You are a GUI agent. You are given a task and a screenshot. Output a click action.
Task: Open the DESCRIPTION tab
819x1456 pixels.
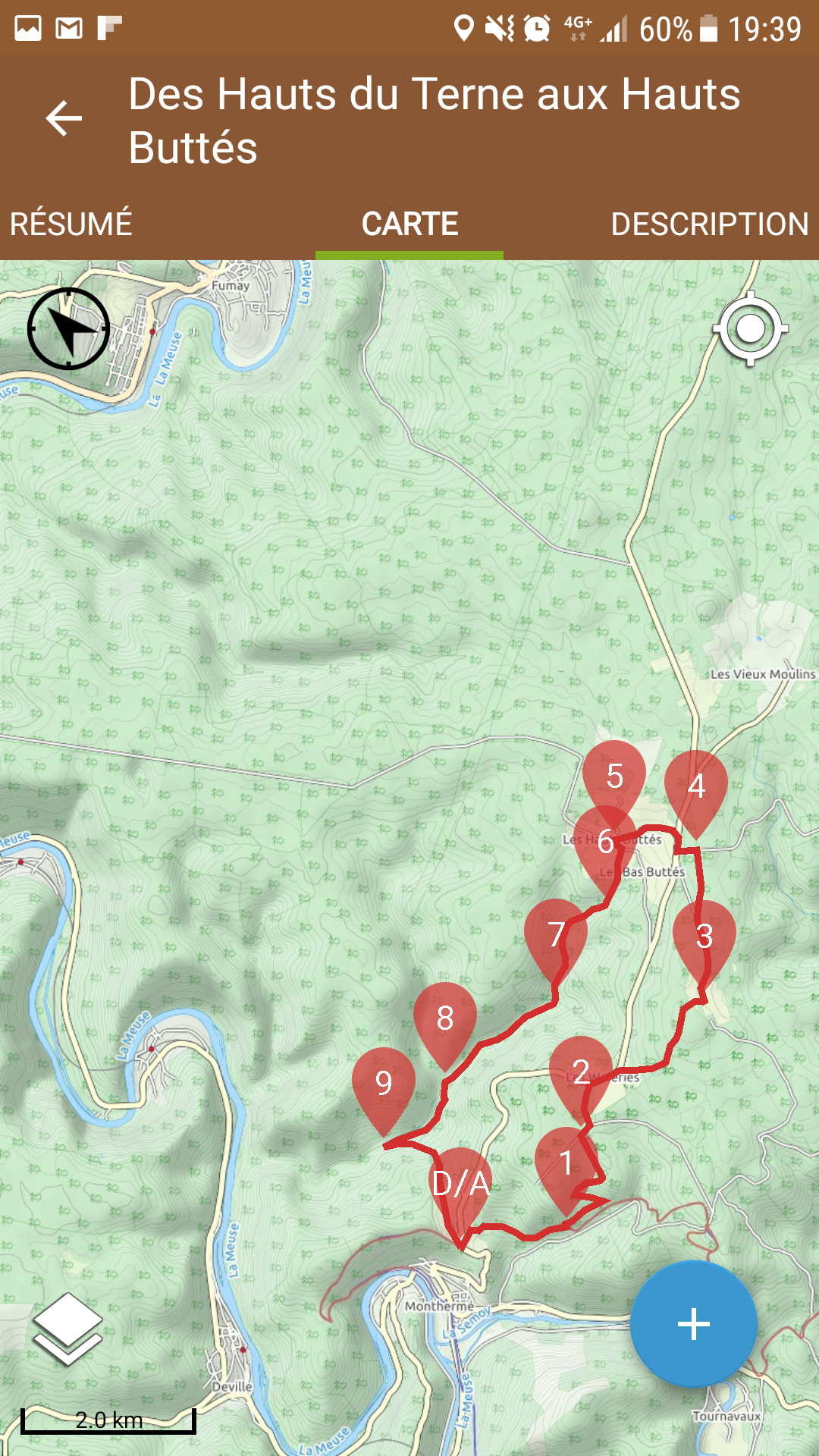coord(709,224)
